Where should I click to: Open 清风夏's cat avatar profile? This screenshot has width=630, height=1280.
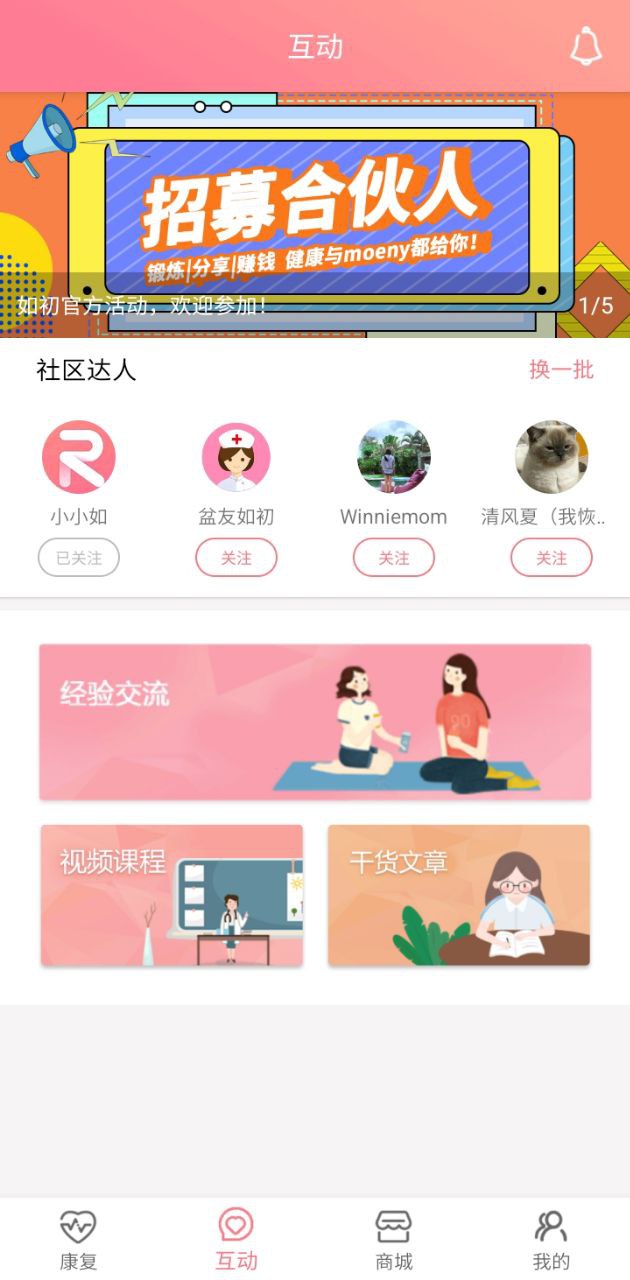coord(551,457)
